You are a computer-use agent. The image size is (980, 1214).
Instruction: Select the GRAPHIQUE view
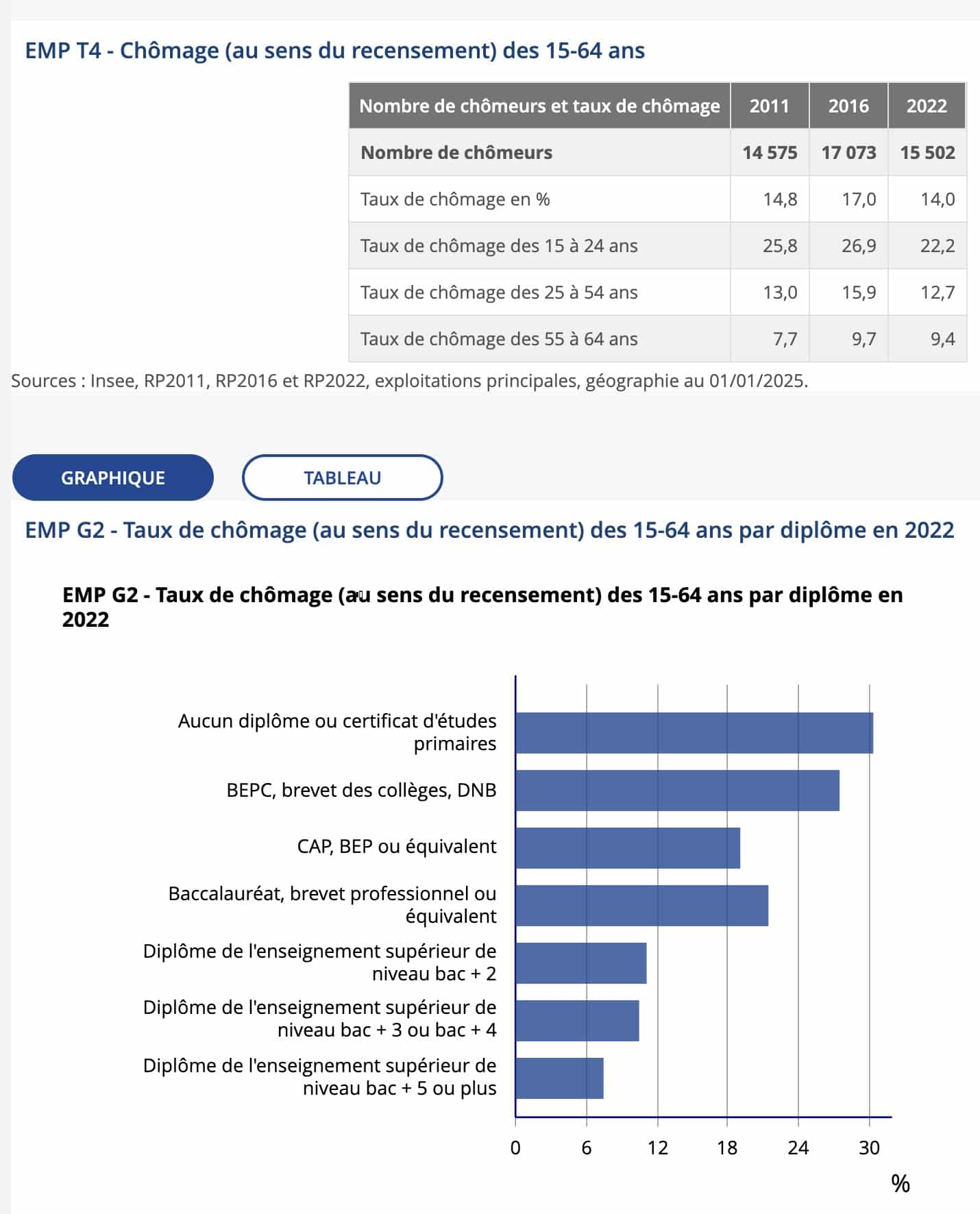113,478
